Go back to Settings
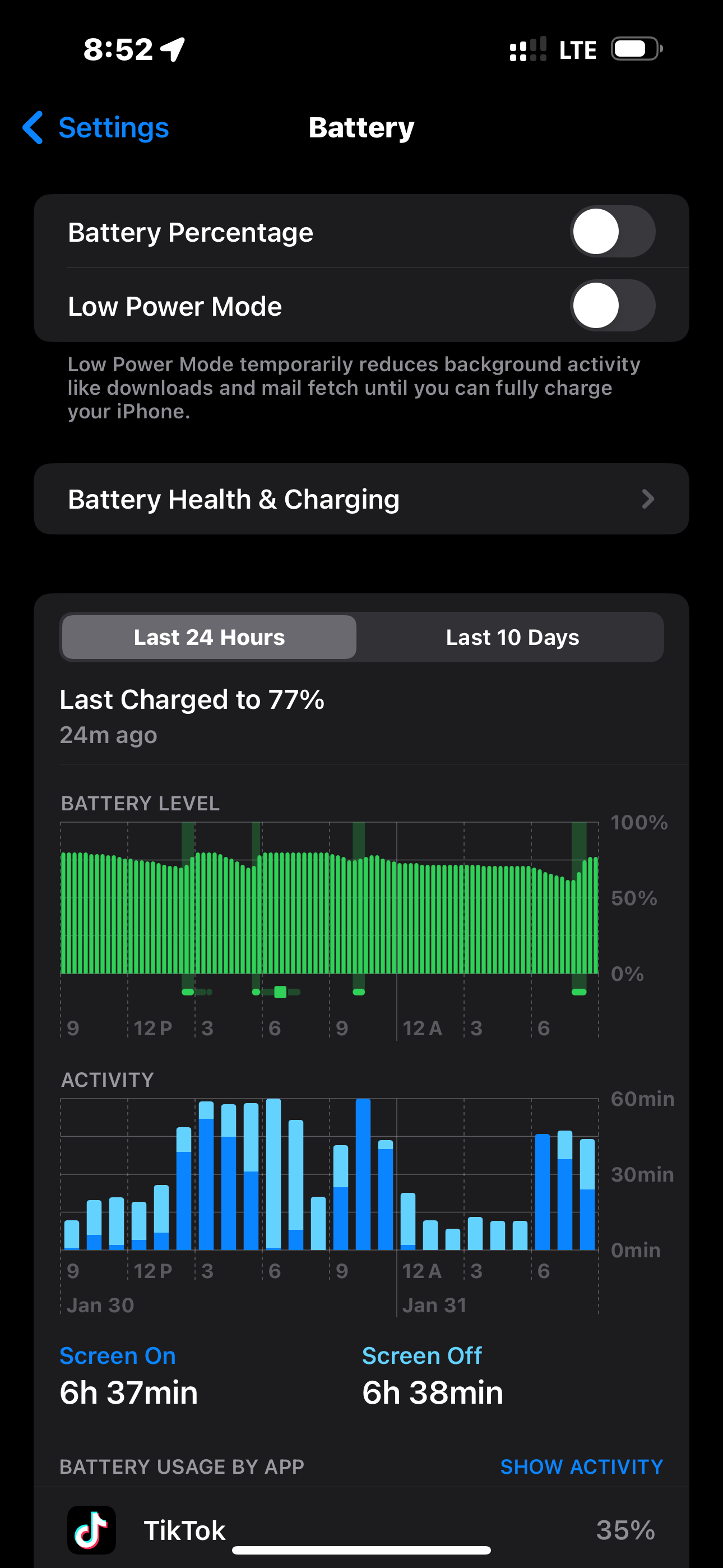This screenshot has height=1568, width=723. coord(96,128)
